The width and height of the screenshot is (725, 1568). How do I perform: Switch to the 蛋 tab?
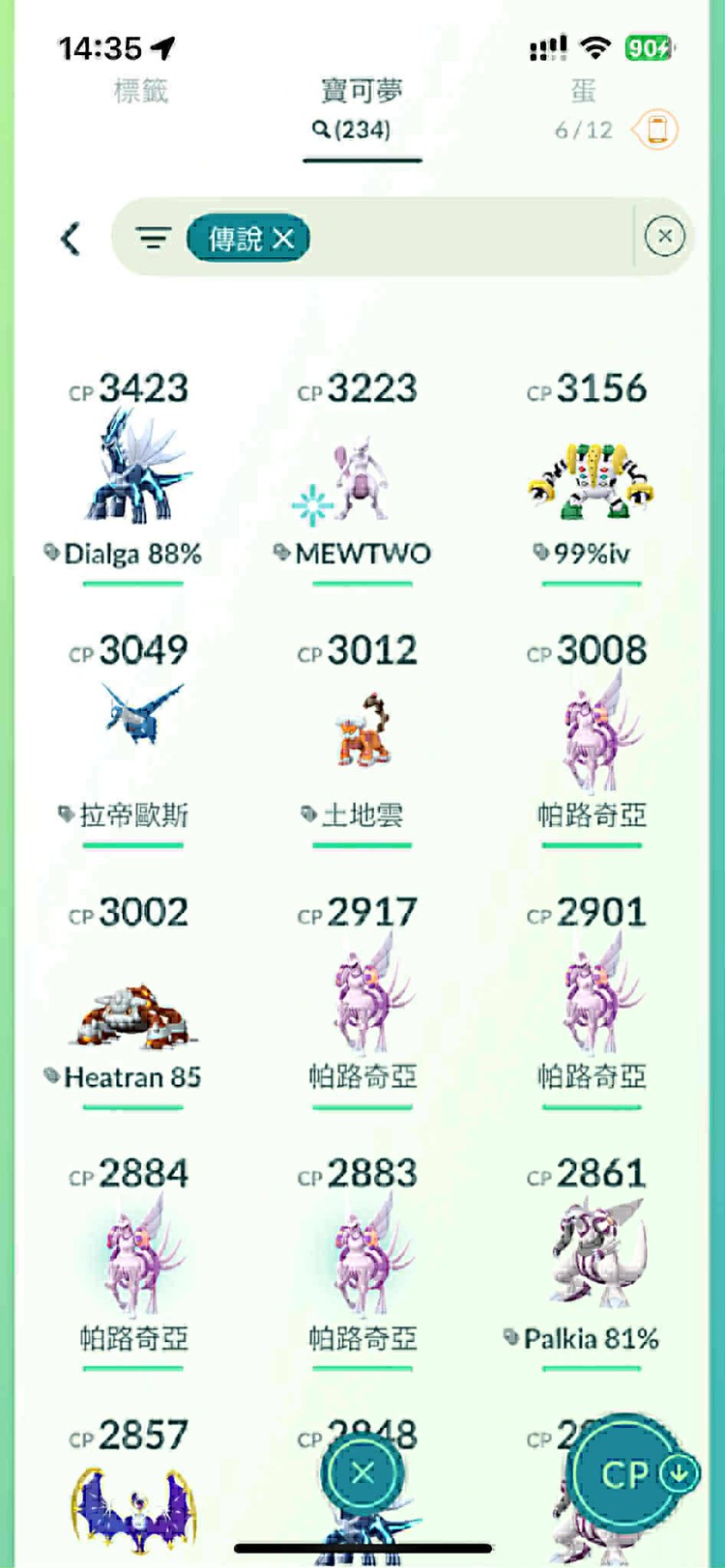[583, 92]
